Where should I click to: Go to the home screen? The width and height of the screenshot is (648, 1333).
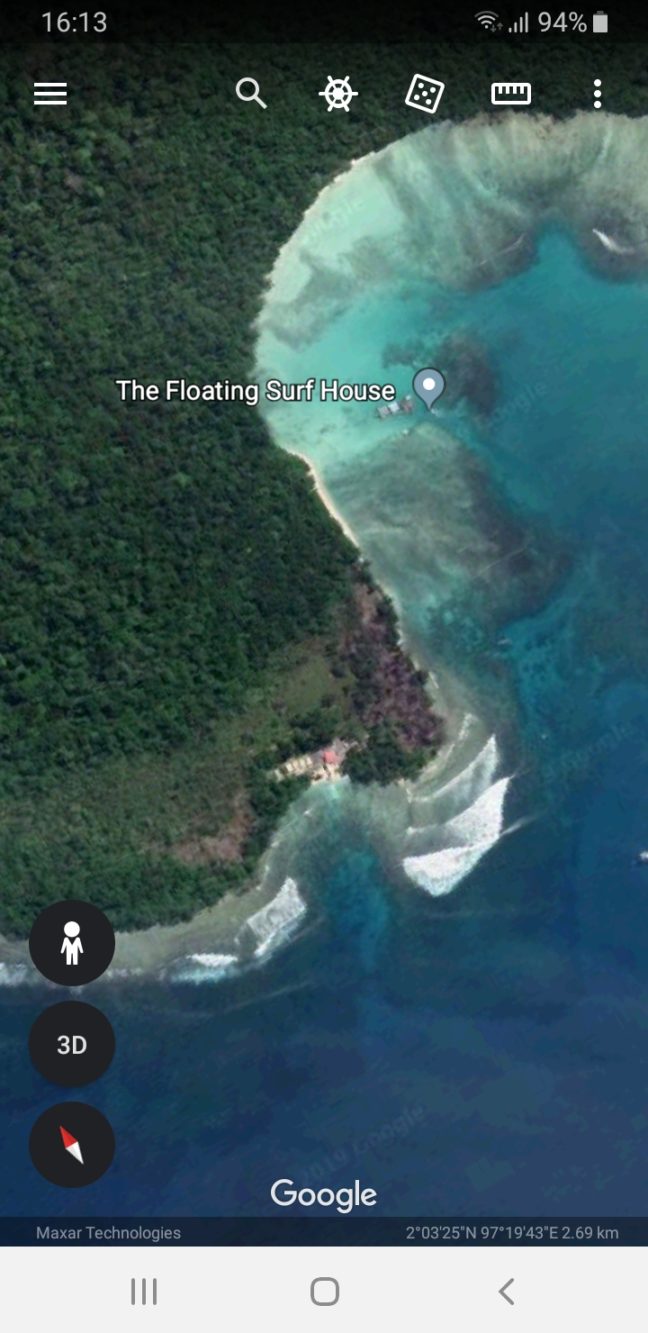324,1291
